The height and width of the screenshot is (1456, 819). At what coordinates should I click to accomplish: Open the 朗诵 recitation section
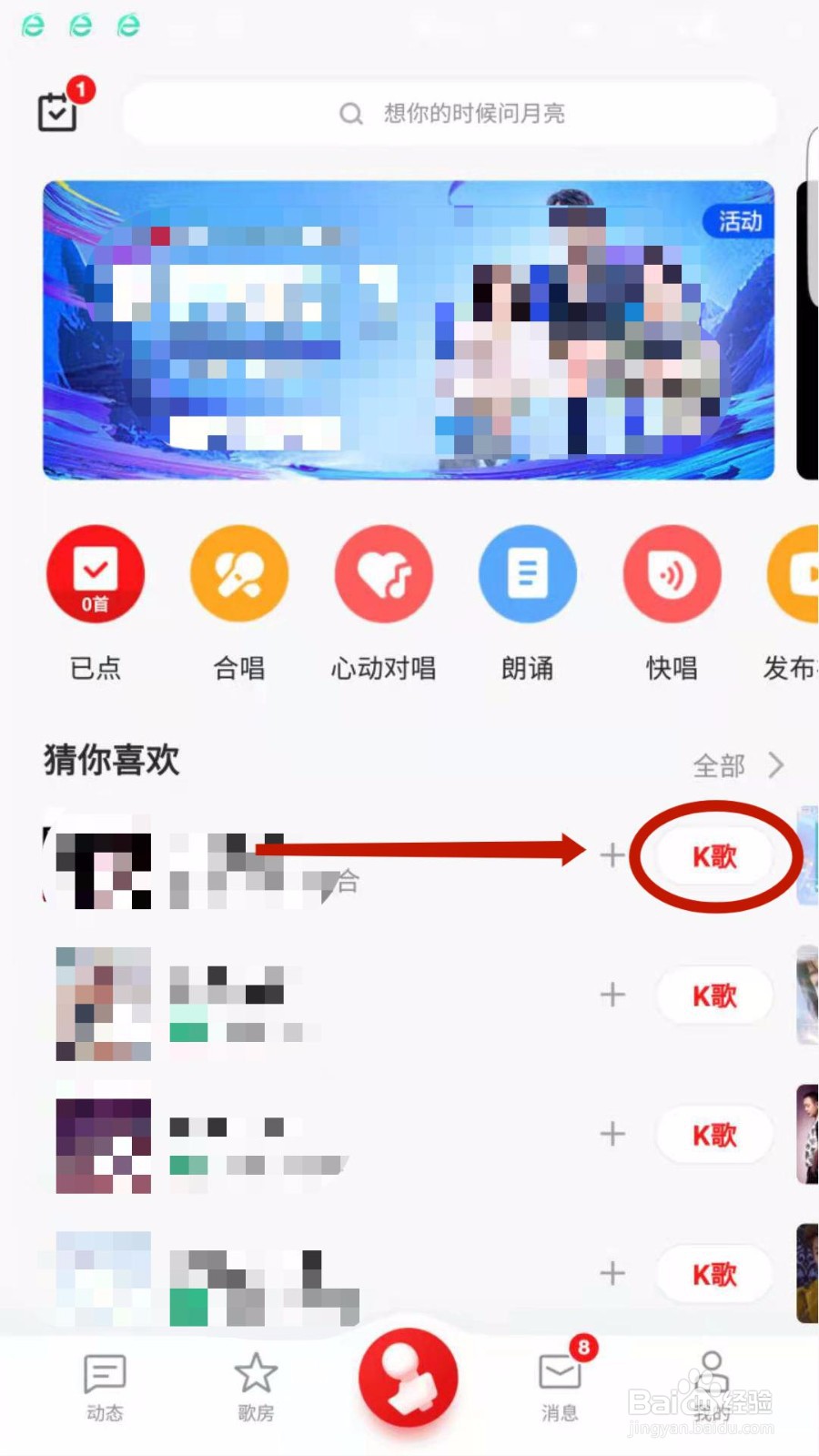(527, 574)
